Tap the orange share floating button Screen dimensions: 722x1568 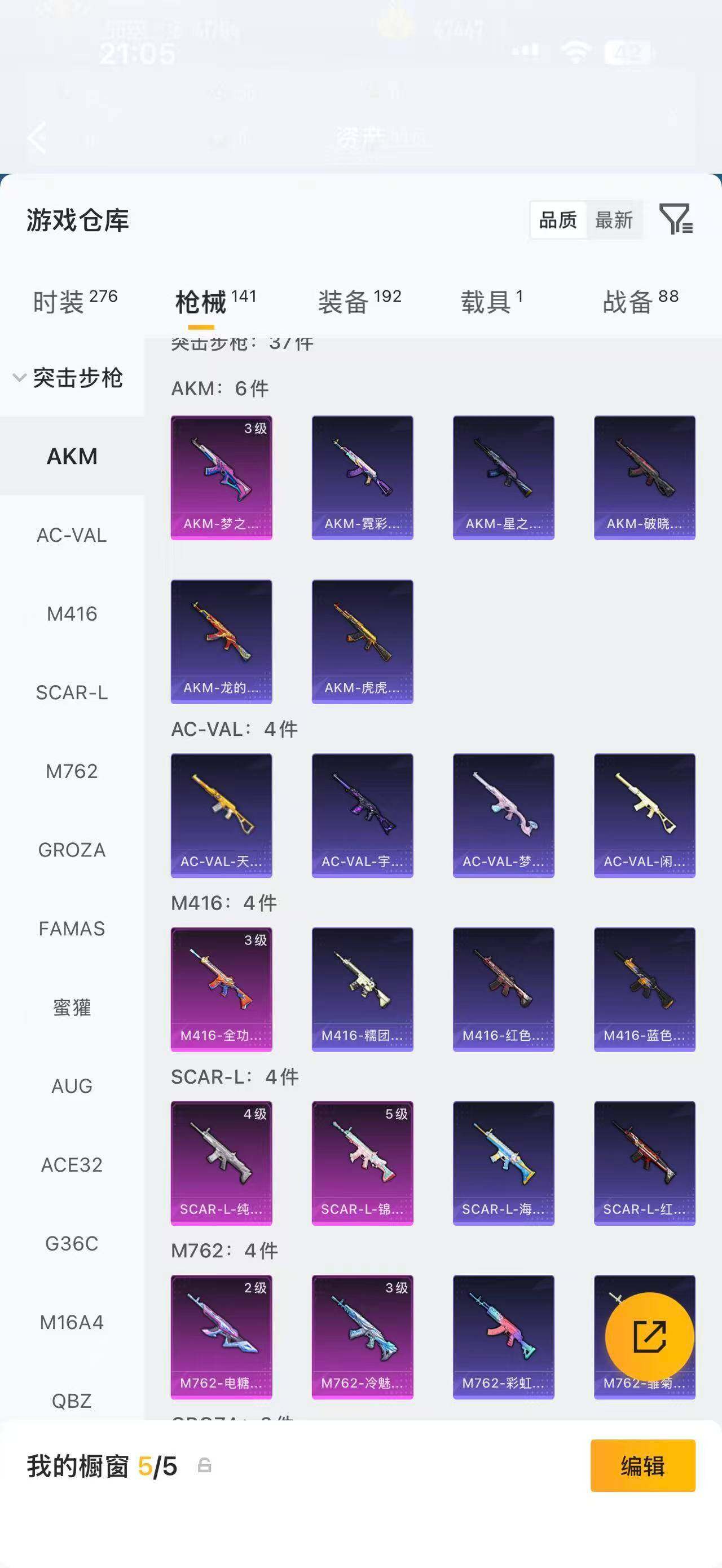(650, 1337)
